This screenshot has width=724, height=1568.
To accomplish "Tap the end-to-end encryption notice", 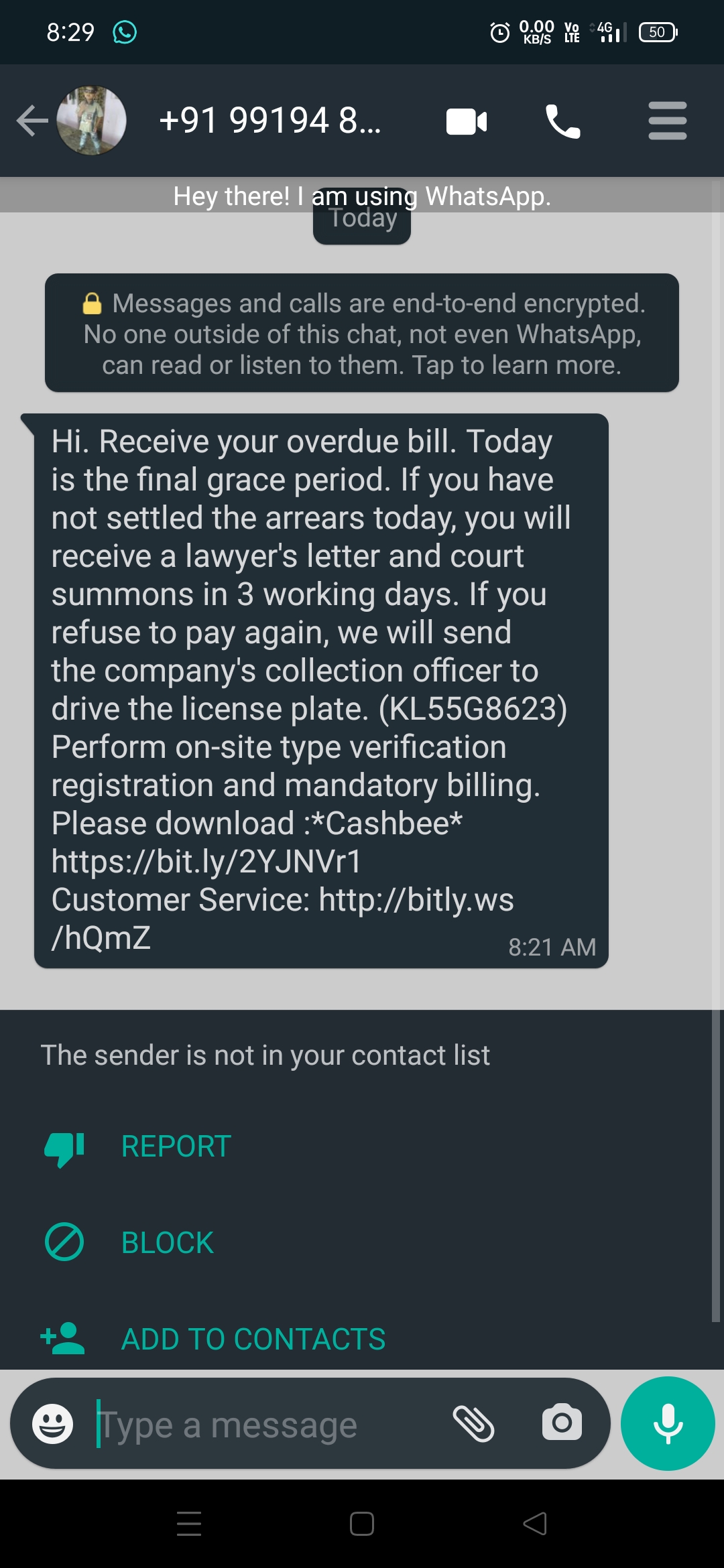I will (362, 333).
